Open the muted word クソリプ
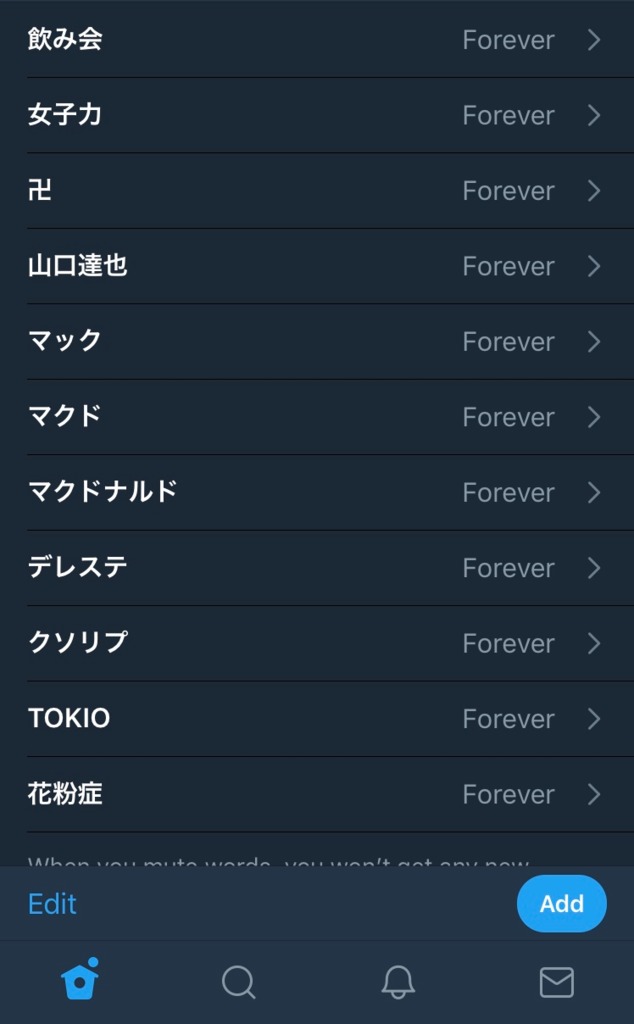The width and height of the screenshot is (634, 1024). point(316,643)
